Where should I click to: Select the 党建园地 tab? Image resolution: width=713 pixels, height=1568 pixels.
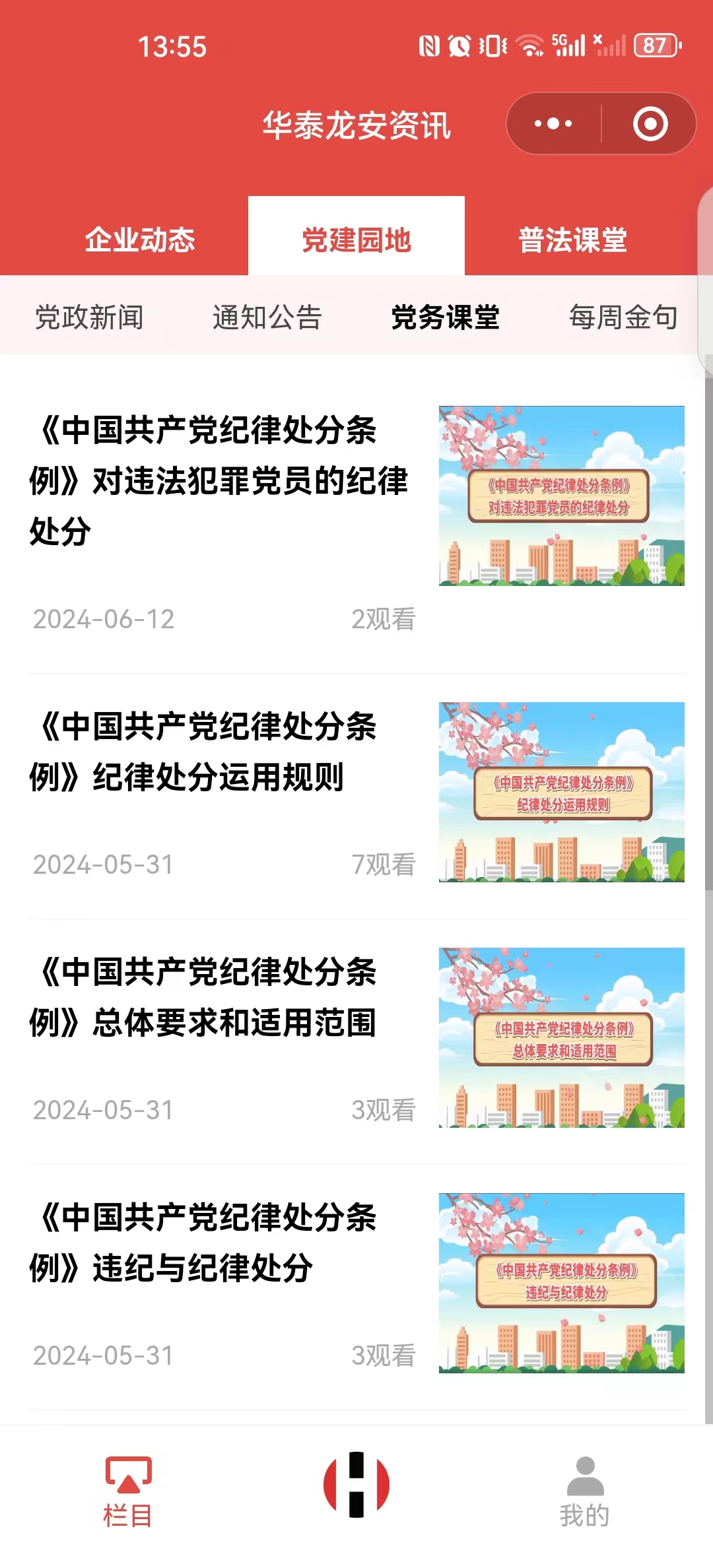click(356, 240)
